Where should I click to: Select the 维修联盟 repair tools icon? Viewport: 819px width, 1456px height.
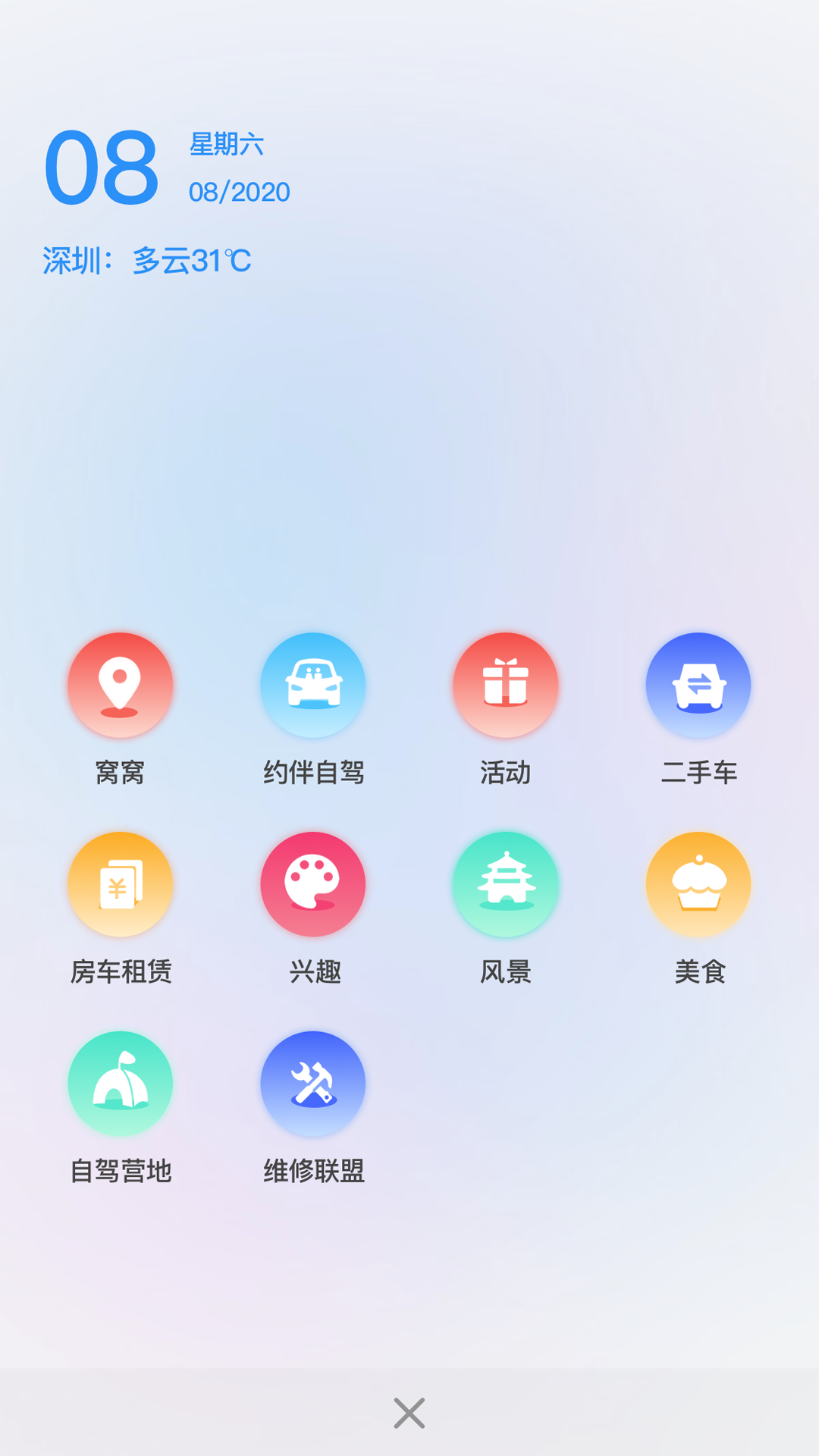[x=313, y=1084]
